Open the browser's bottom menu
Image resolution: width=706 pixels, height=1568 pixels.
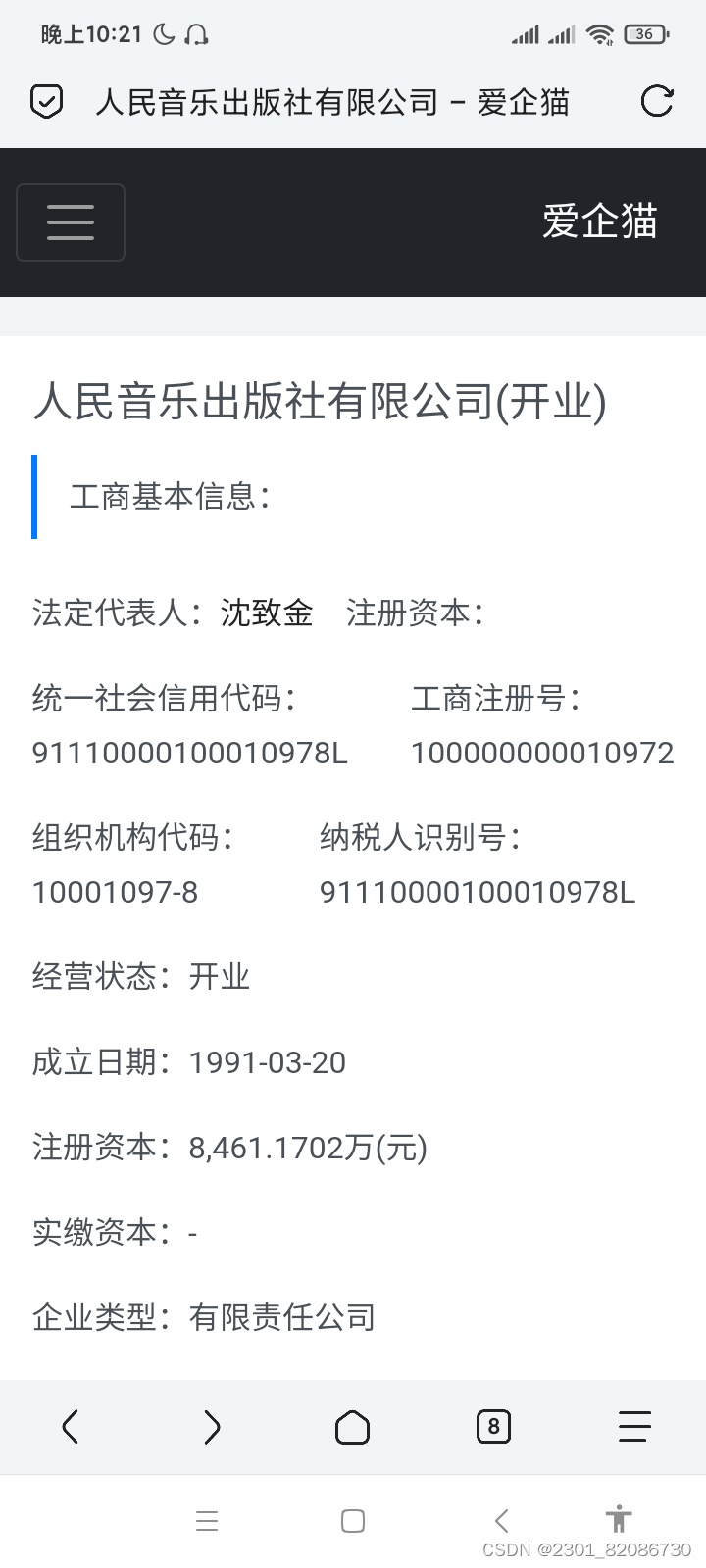pos(634,1426)
